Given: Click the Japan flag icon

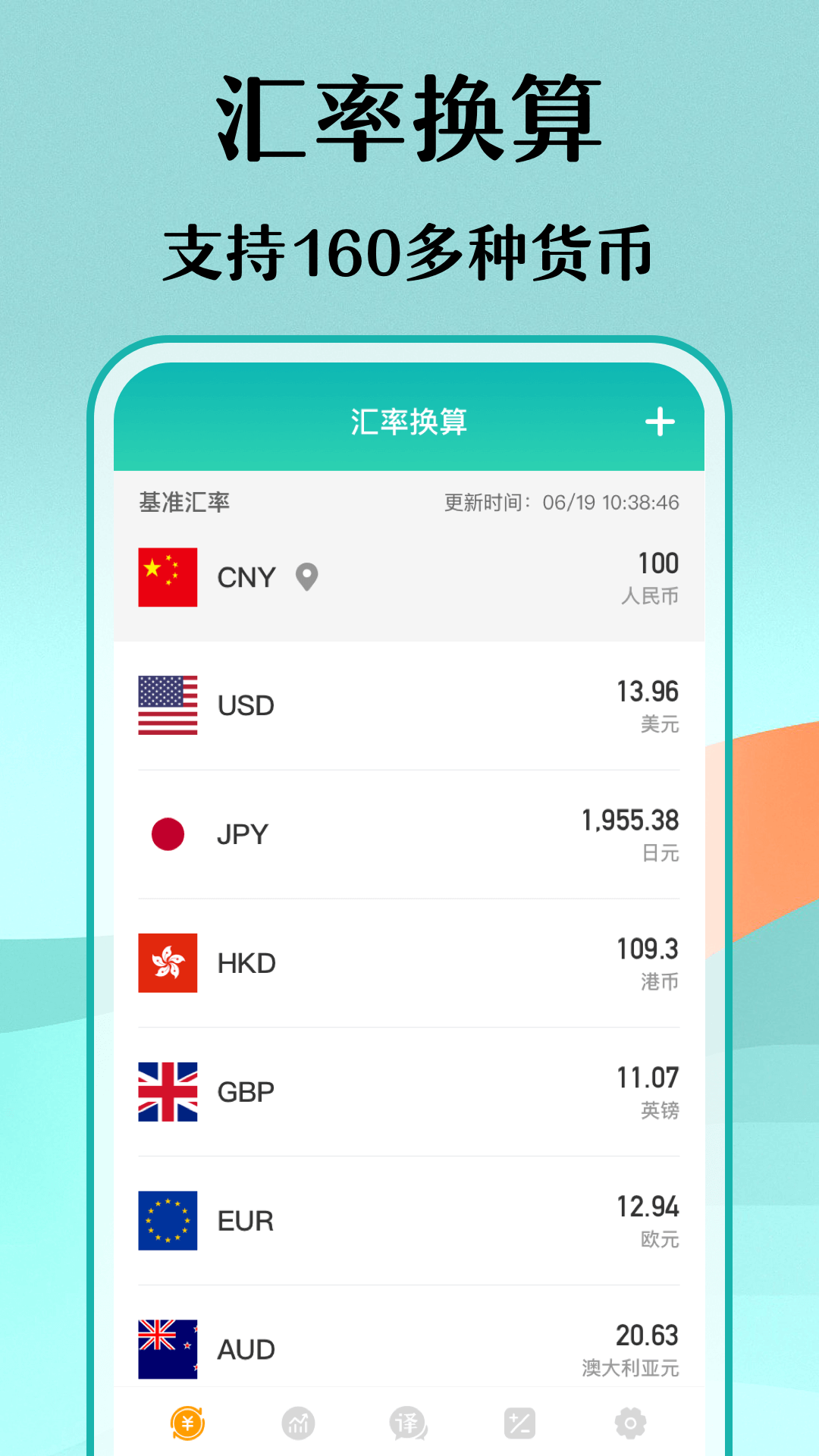Looking at the screenshot, I should tap(168, 834).
